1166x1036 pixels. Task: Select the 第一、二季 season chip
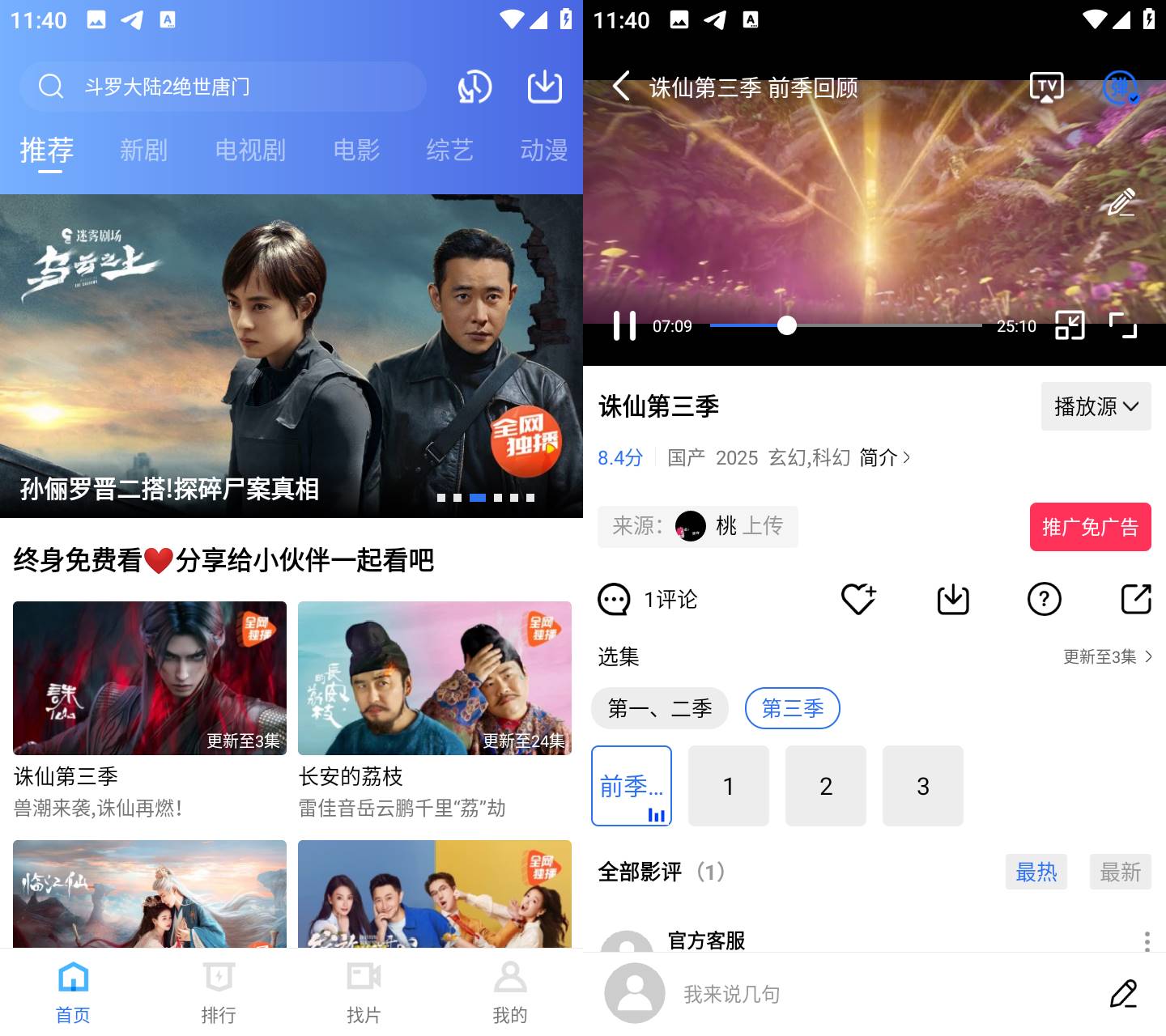pyautogui.click(x=660, y=708)
